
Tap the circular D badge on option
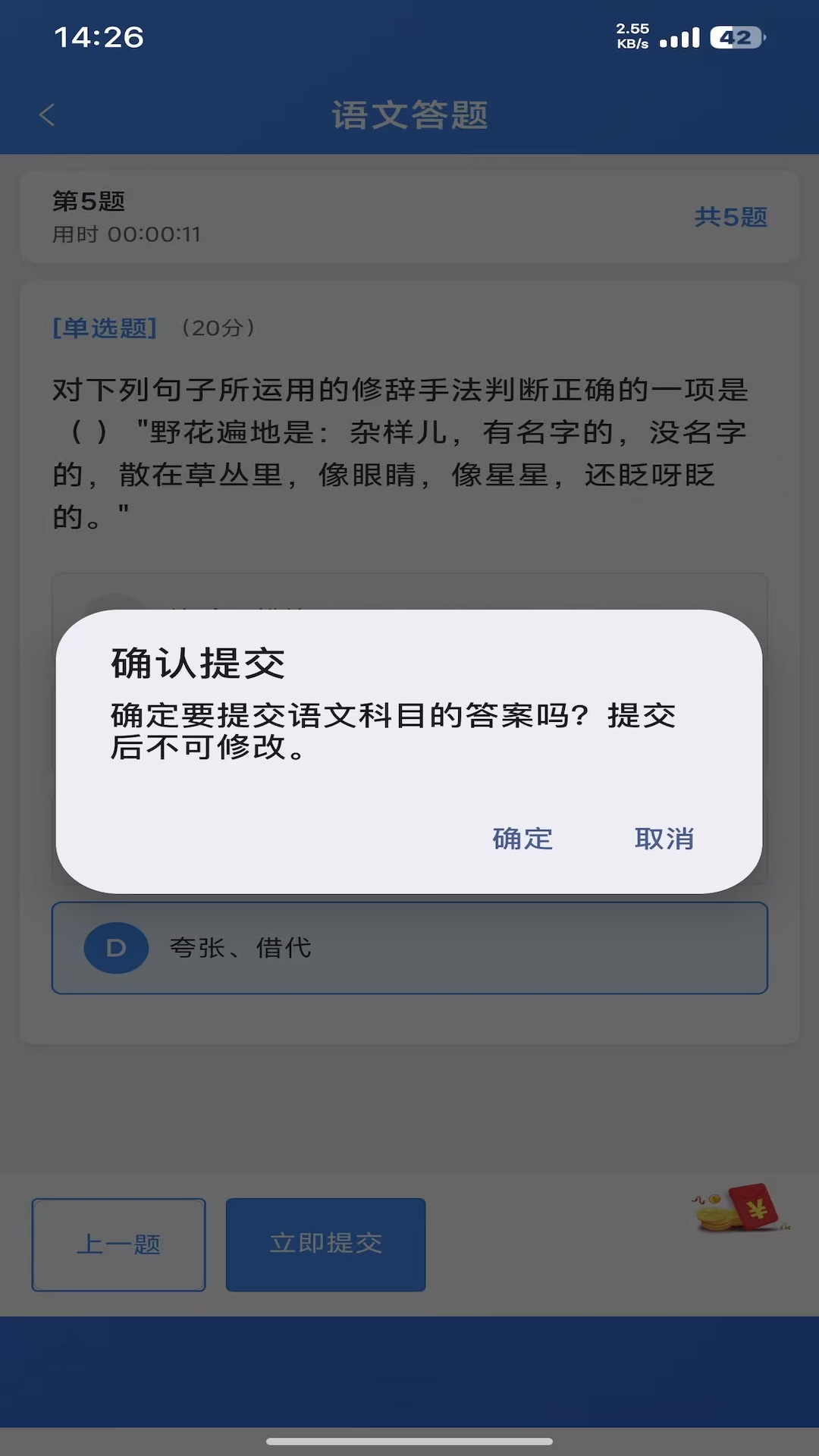(115, 948)
